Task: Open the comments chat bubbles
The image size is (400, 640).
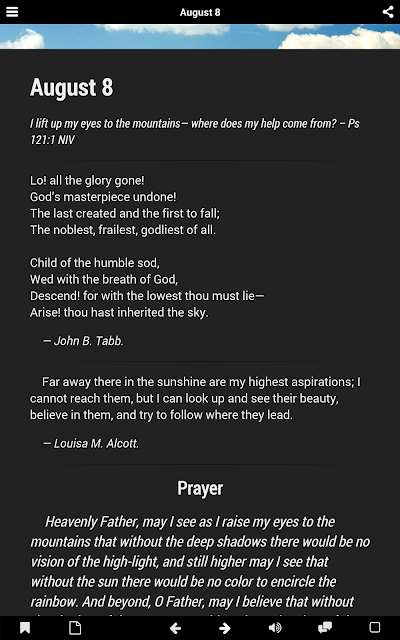Action: pyautogui.click(x=325, y=628)
